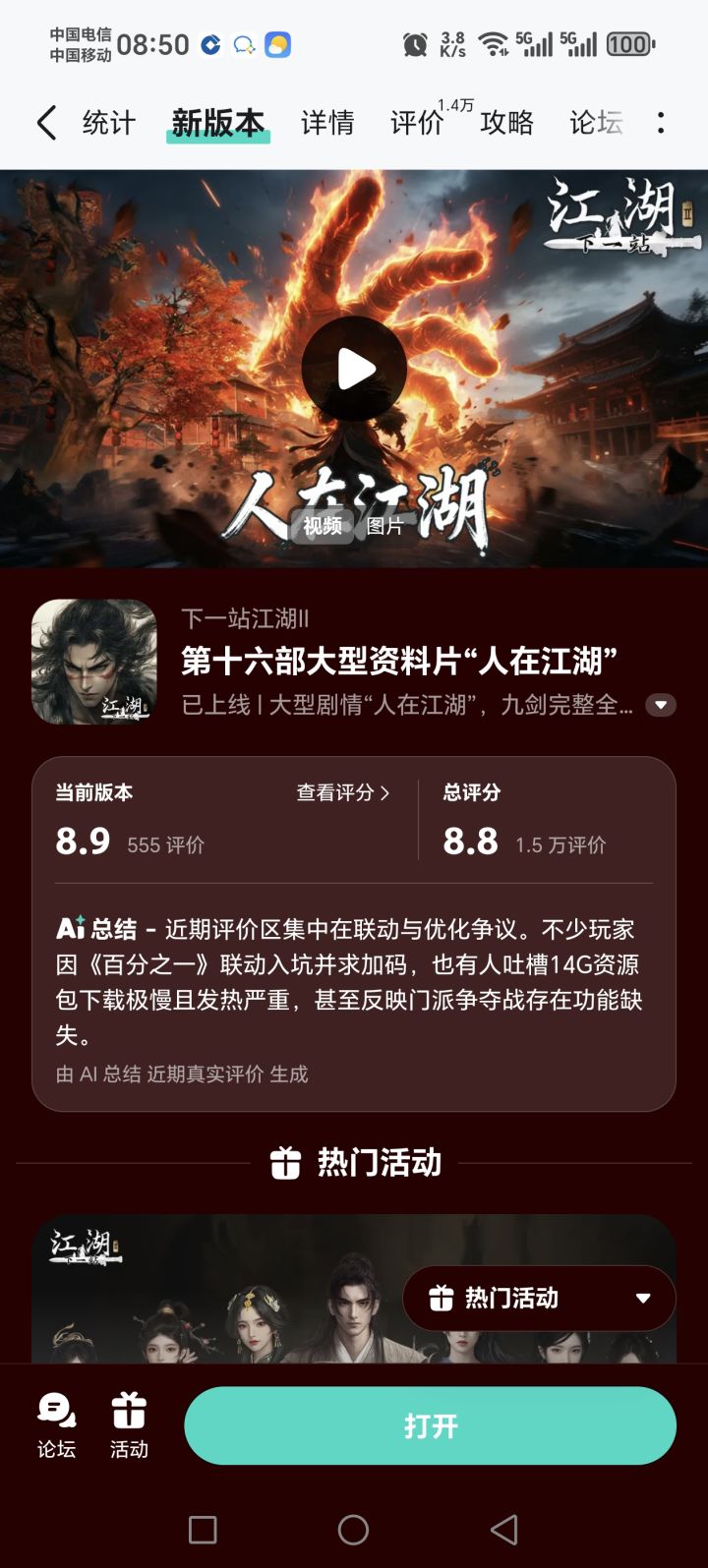Open the 评价 tab showing 1.4万 reviews
This screenshot has width=708, height=1568.
(x=417, y=121)
